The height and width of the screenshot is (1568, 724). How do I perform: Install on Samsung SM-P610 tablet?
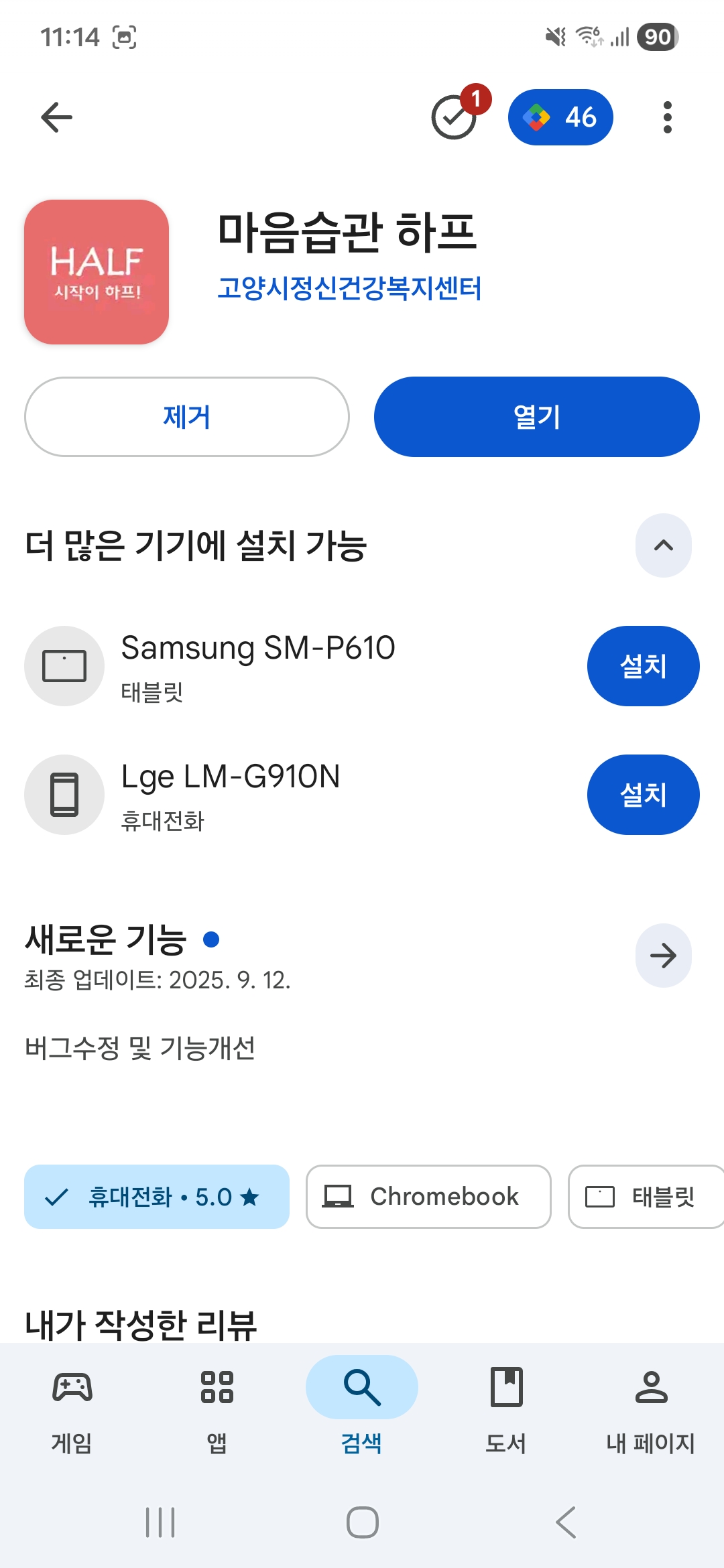pos(643,666)
